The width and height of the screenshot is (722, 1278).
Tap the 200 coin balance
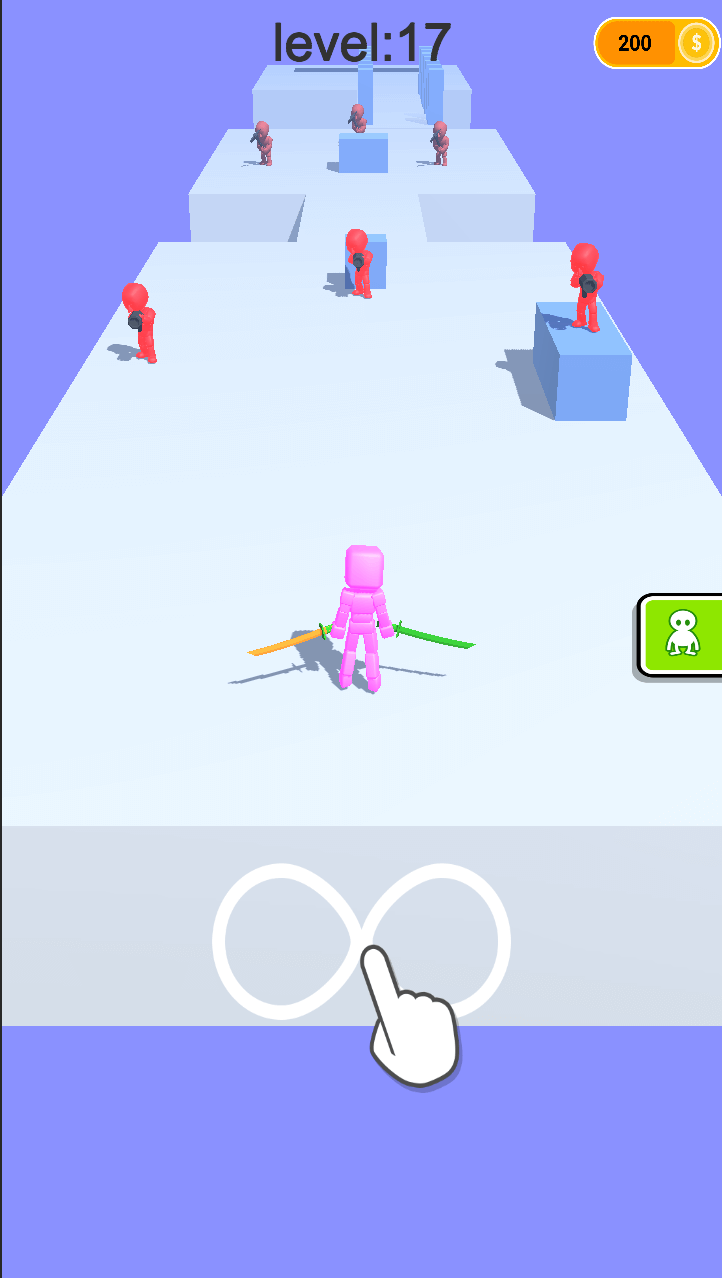(655, 43)
